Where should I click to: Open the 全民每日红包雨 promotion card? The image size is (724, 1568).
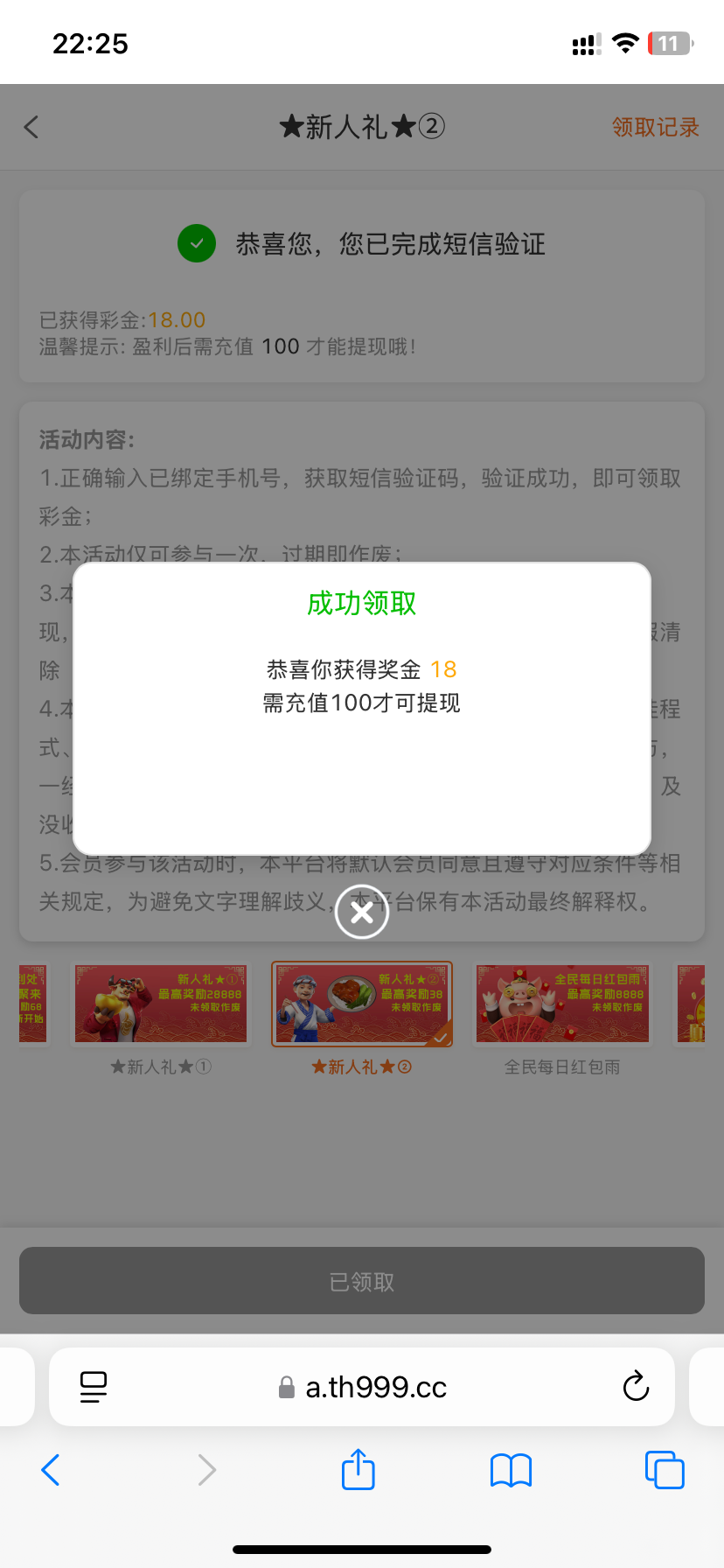tap(562, 1004)
